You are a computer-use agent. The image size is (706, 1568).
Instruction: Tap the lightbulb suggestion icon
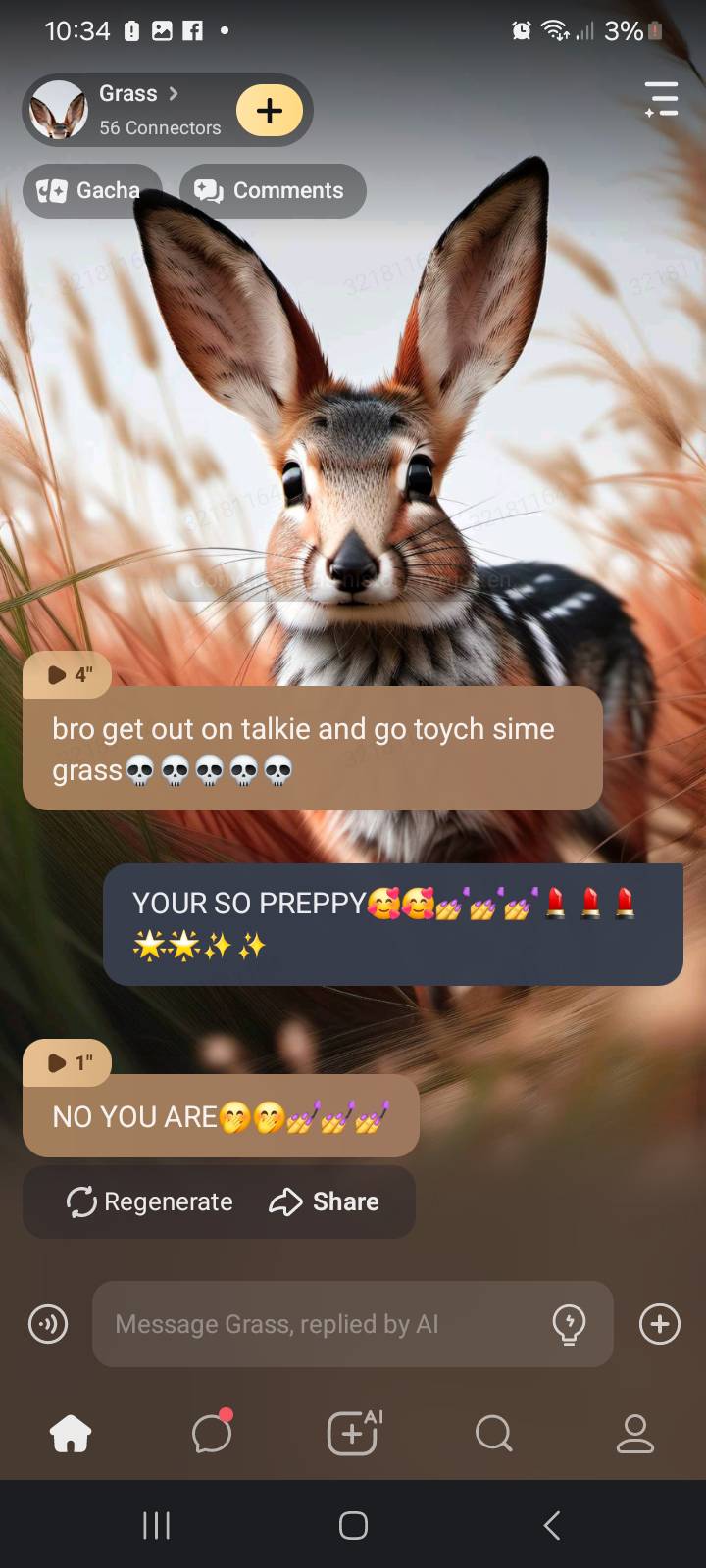[569, 1324]
